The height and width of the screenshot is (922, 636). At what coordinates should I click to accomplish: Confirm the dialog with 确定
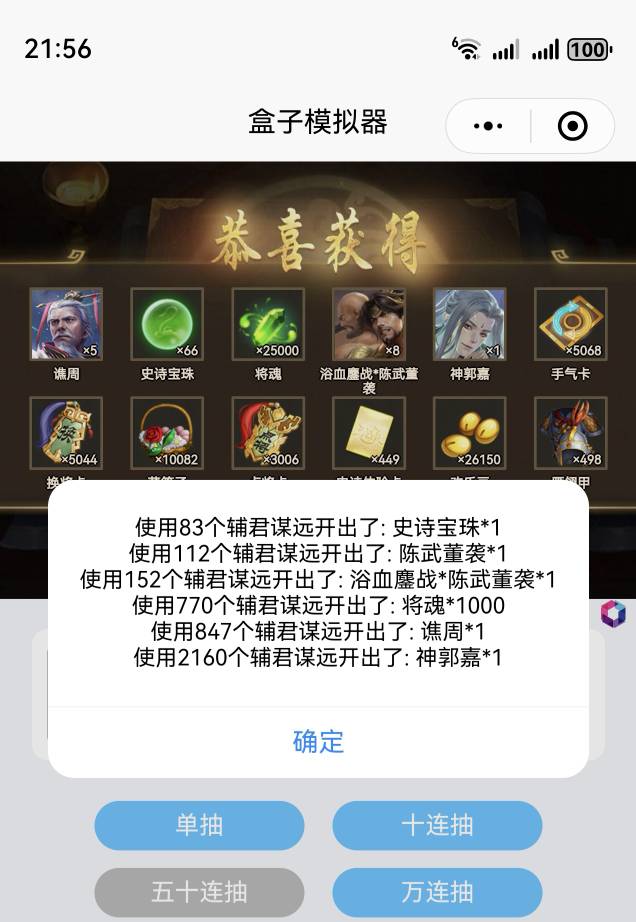[x=318, y=741]
